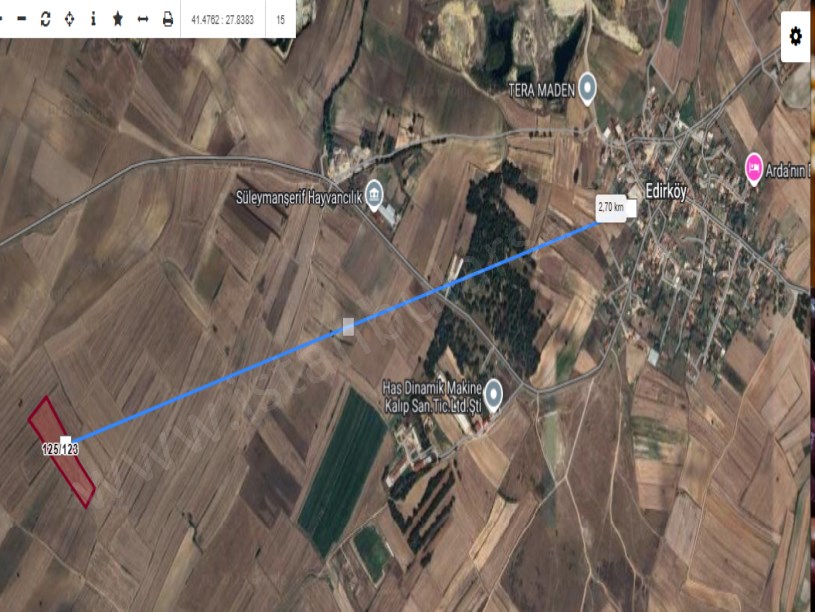Image resolution: width=815 pixels, height=612 pixels.
Task: Open the Arda'nın pink place marker
Action: (x=754, y=166)
